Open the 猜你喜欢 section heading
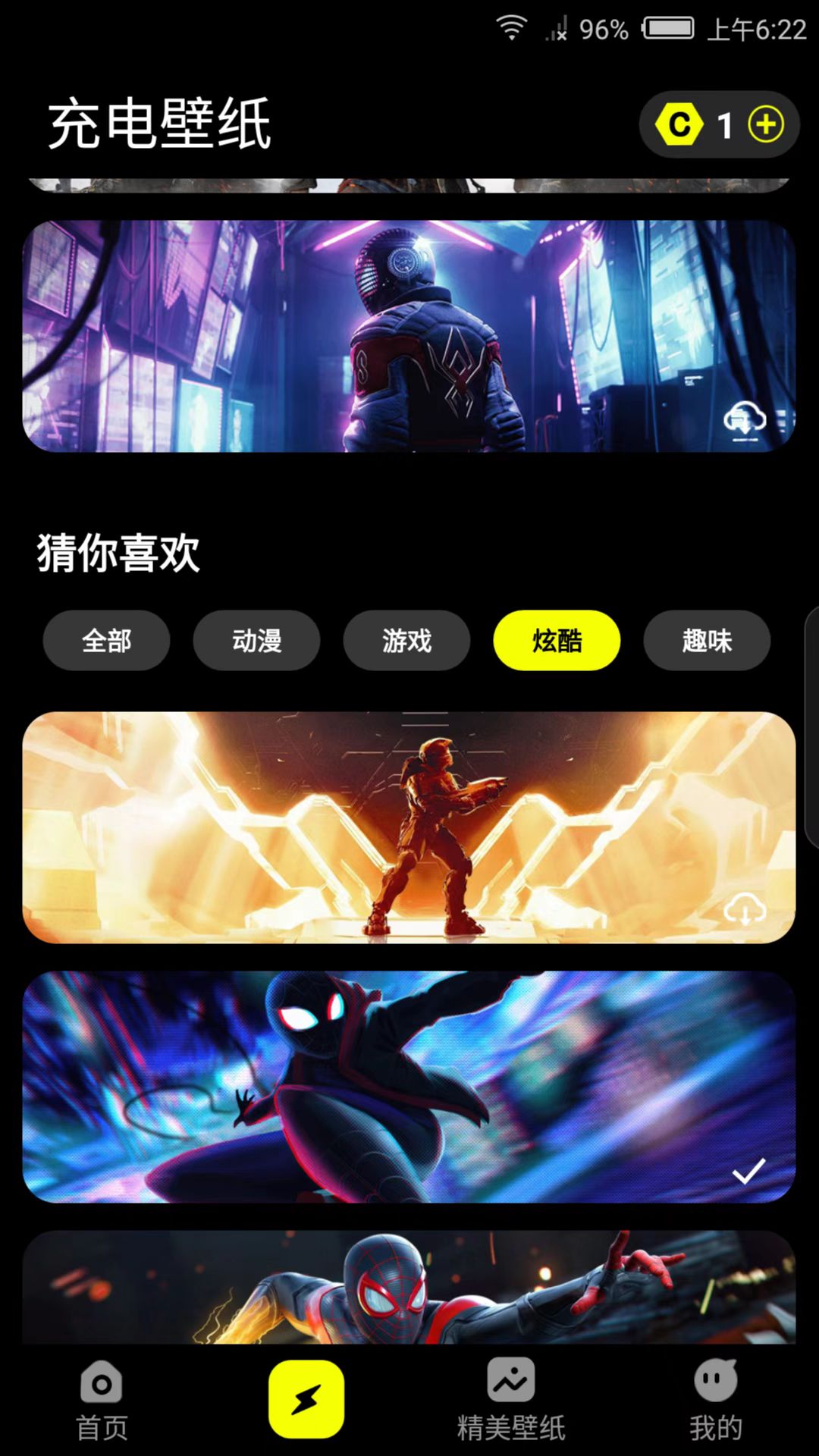The image size is (819, 1456). (x=118, y=554)
